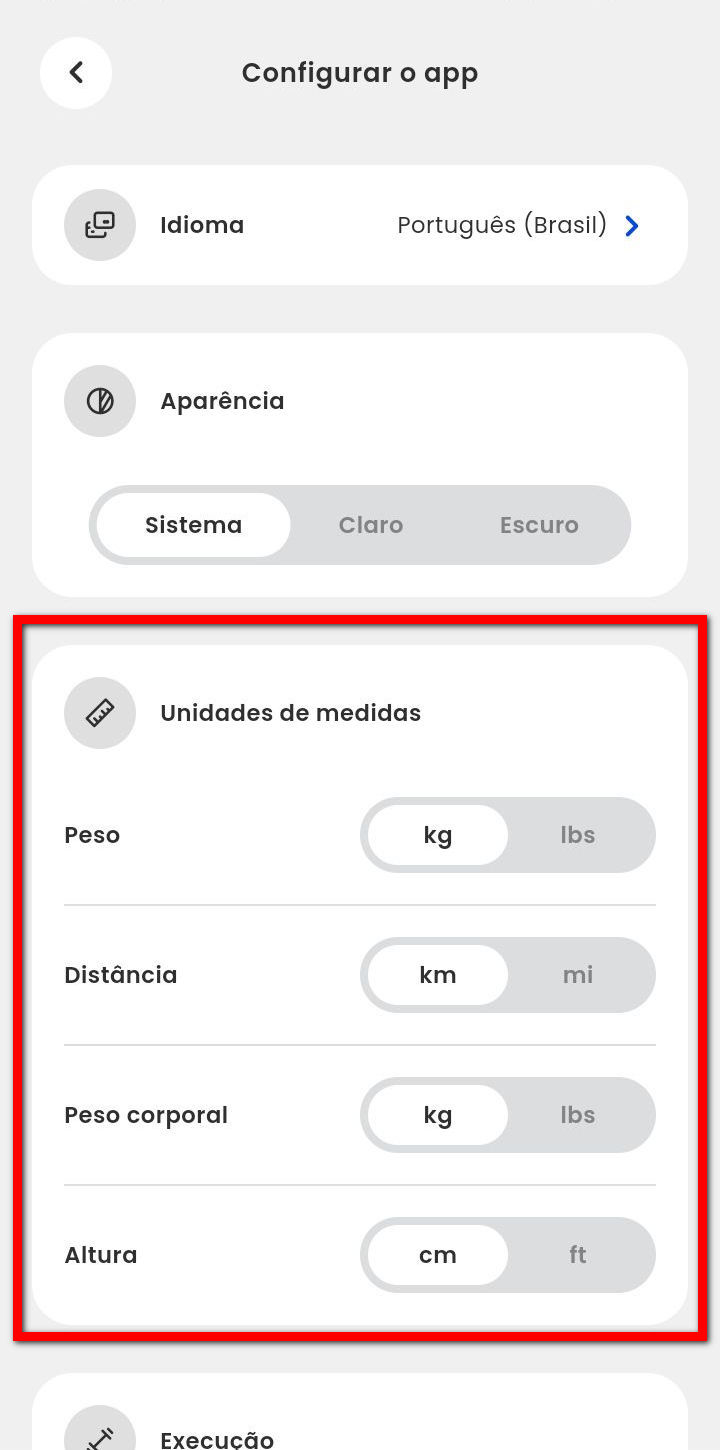The height and width of the screenshot is (1450, 720).
Task: Choose kg for Peso corporal
Action: 438,1115
